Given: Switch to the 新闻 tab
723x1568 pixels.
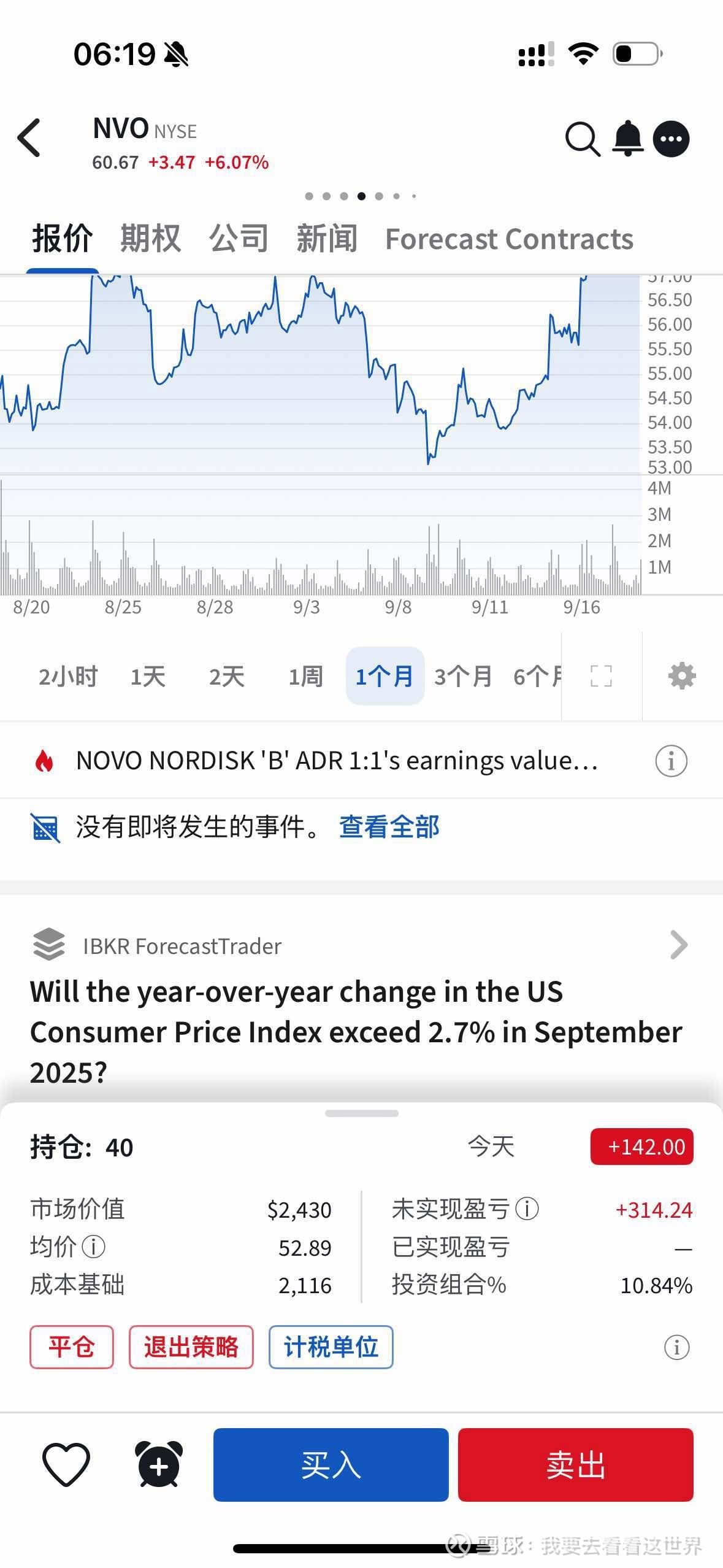Looking at the screenshot, I should (327, 239).
